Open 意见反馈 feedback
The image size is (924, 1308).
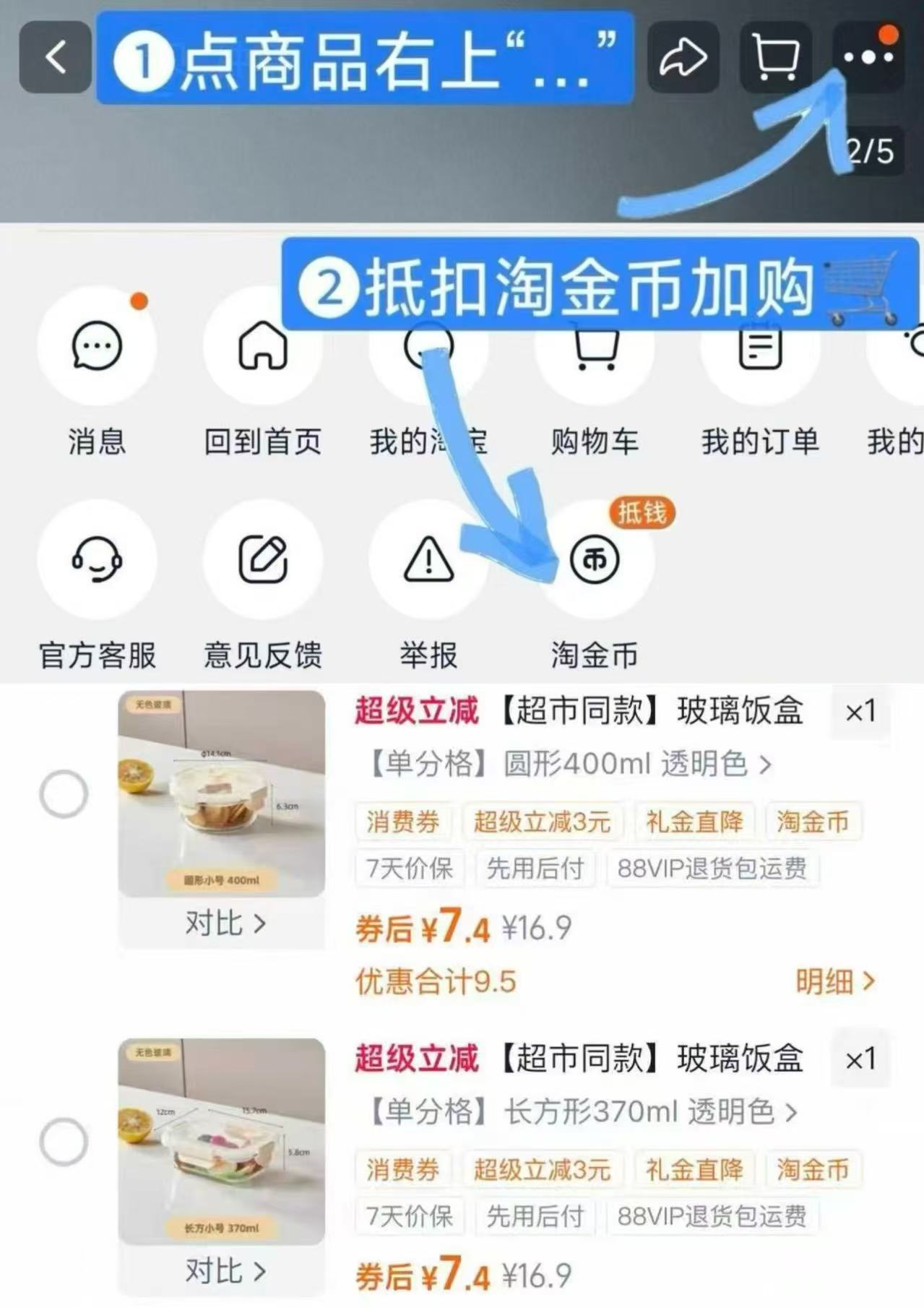tap(262, 560)
